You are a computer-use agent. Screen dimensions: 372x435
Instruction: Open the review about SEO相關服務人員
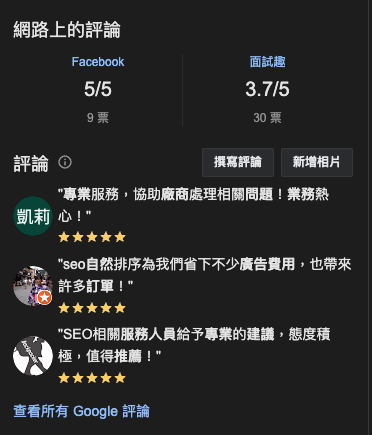click(x=194, y=345)
